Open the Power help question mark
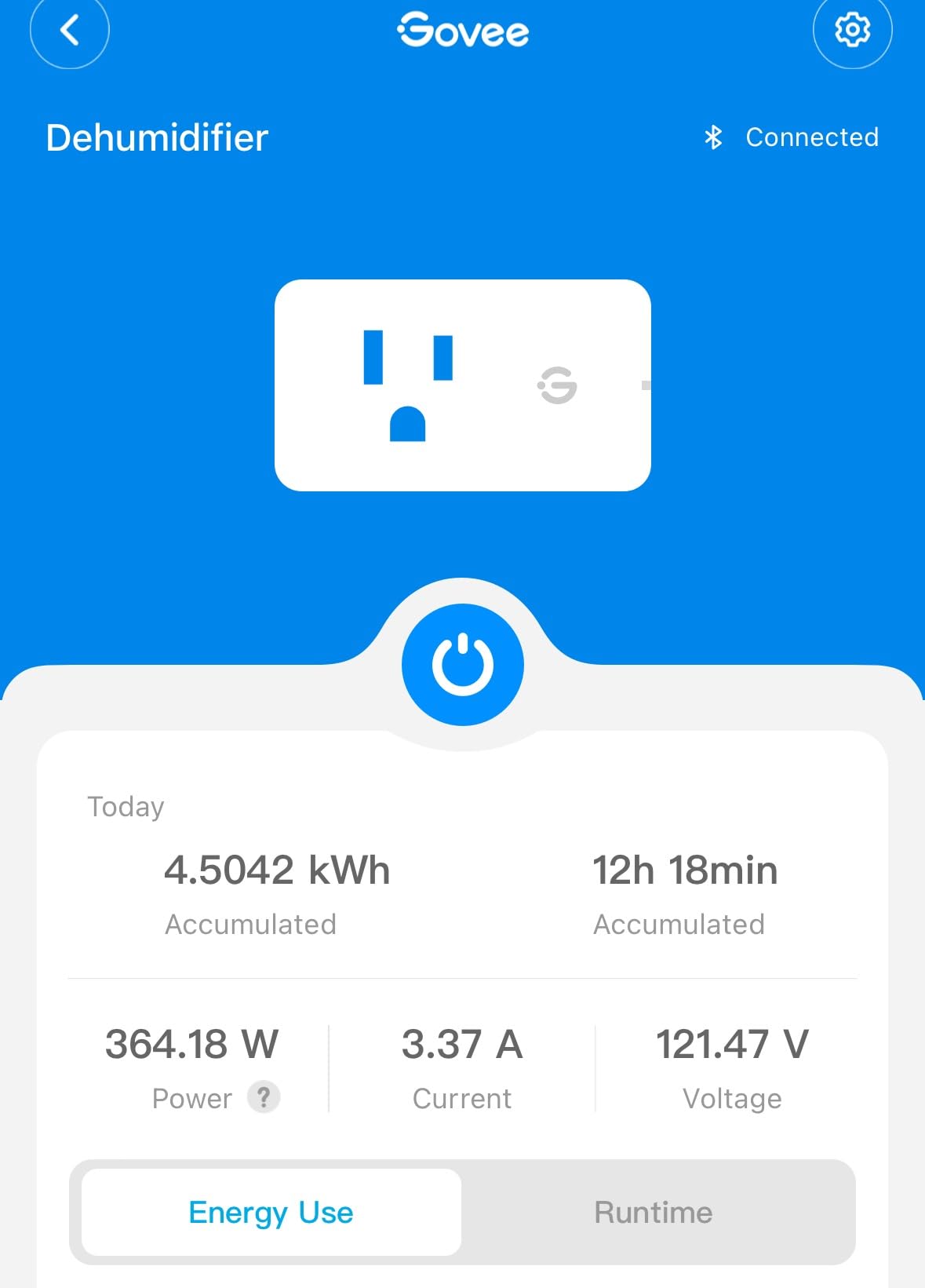925x1288 pixels. [264, 1096]
